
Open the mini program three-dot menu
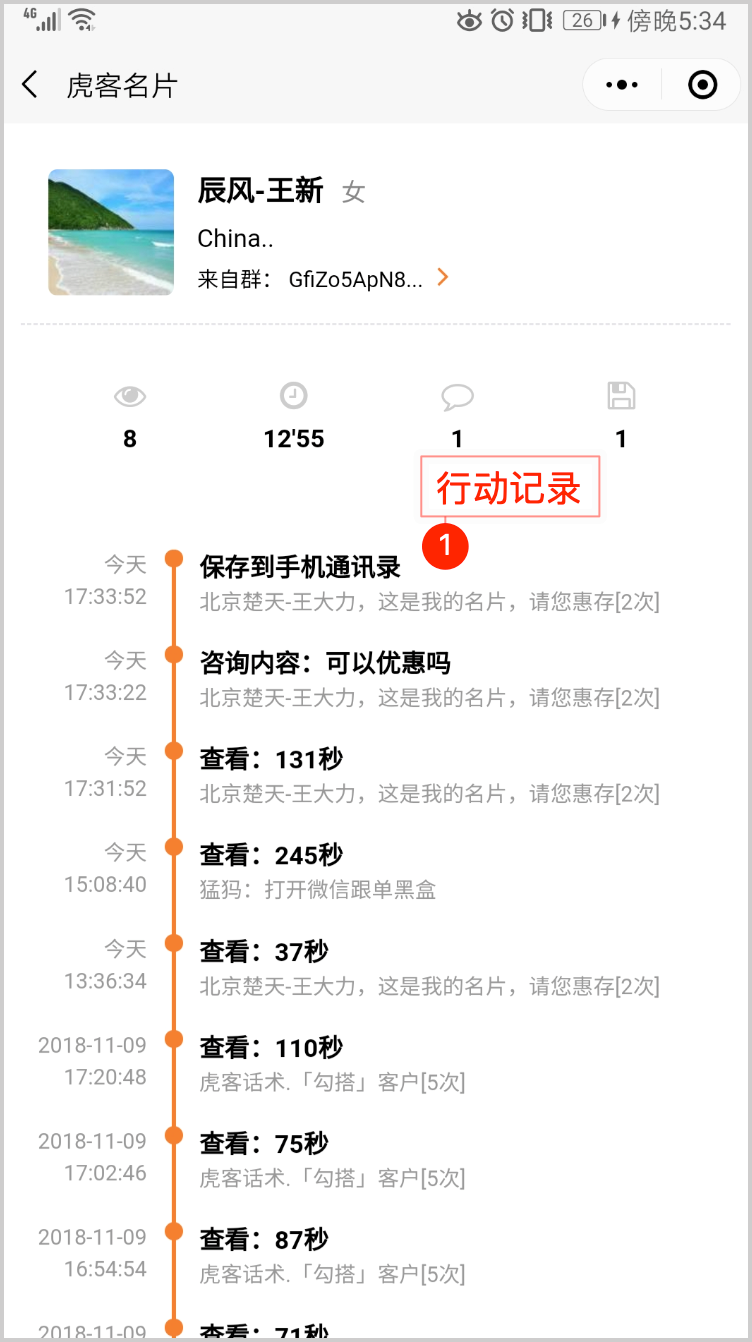click(622, 85)
